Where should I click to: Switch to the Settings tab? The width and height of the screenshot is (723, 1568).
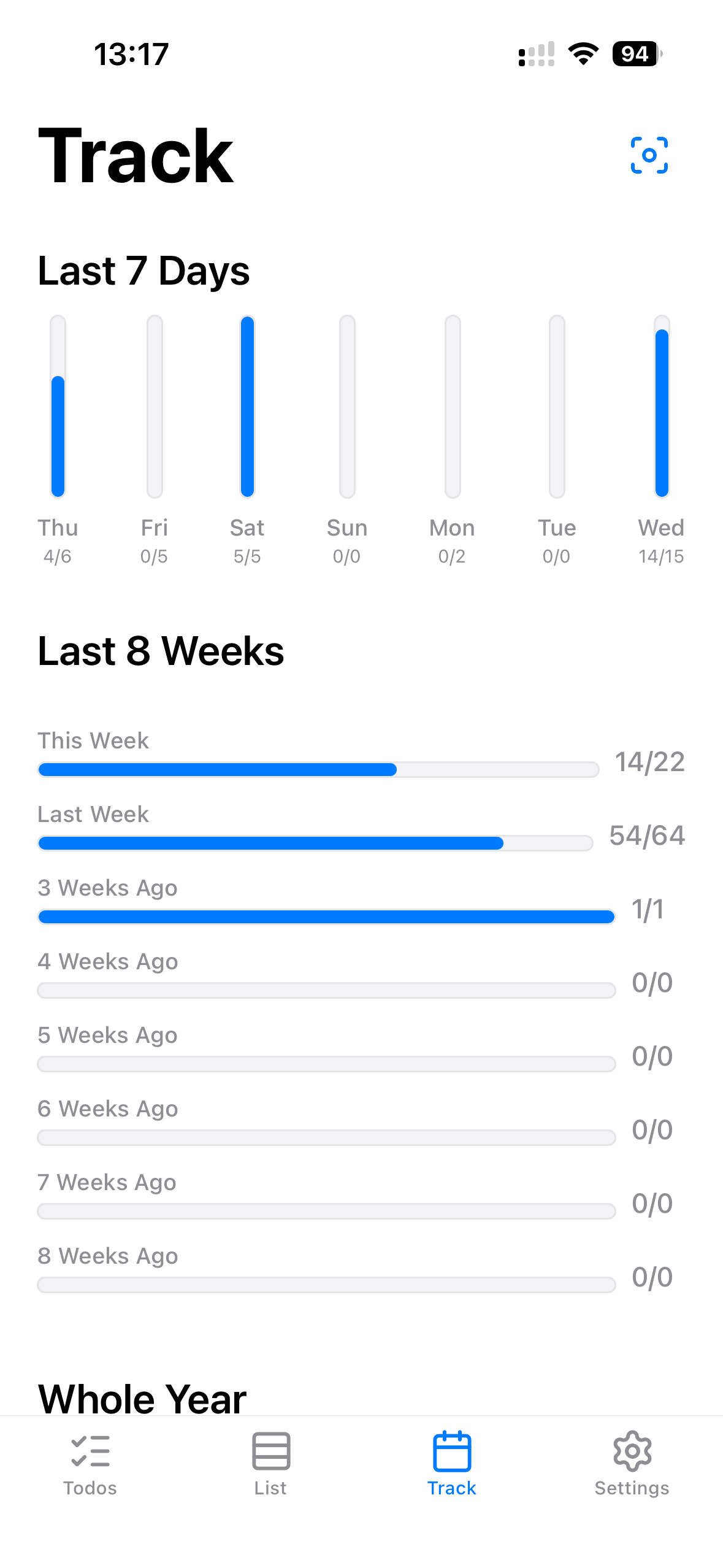[x=632, y=1466]
